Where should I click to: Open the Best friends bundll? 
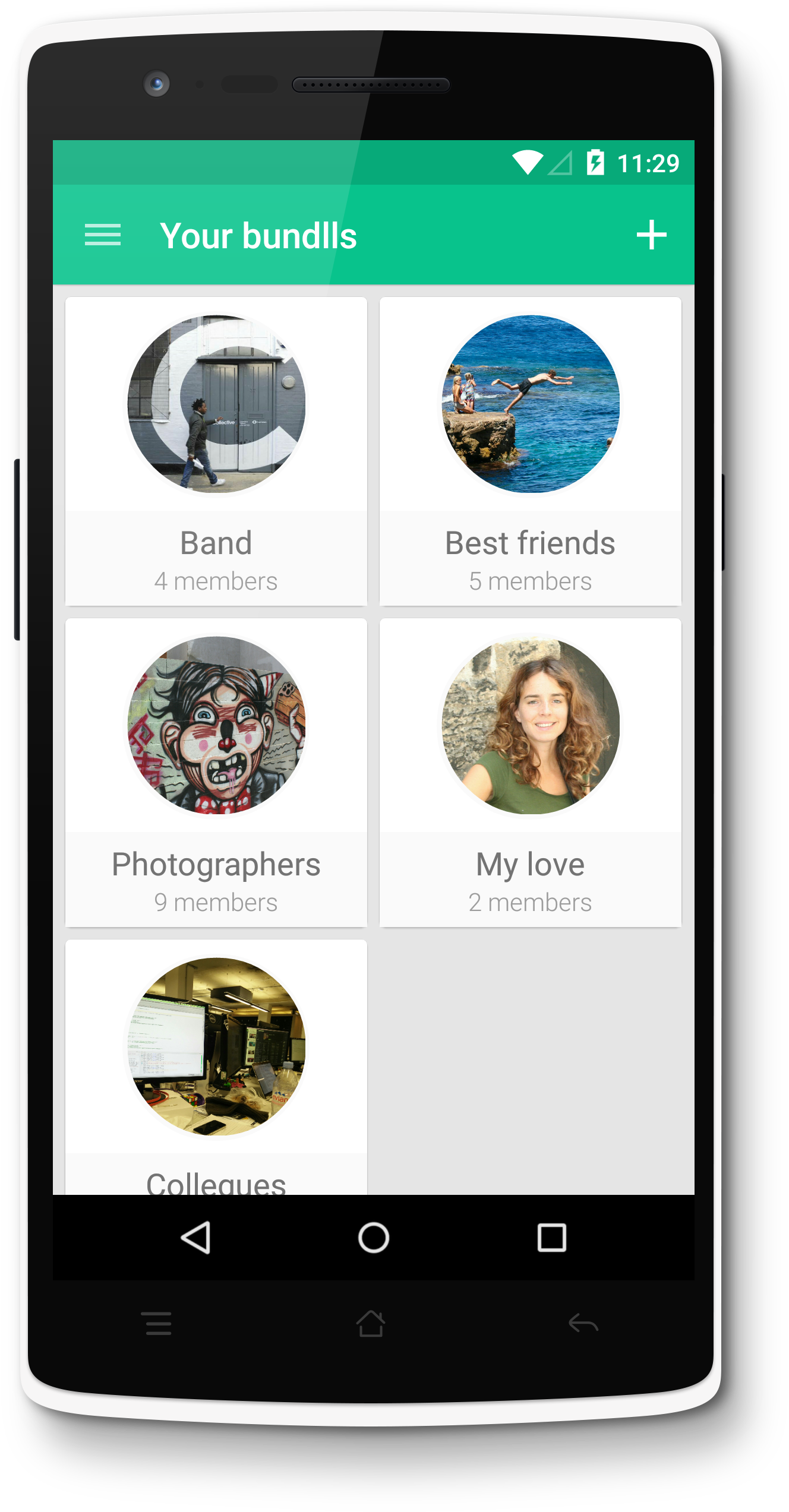tap(531, 451)
